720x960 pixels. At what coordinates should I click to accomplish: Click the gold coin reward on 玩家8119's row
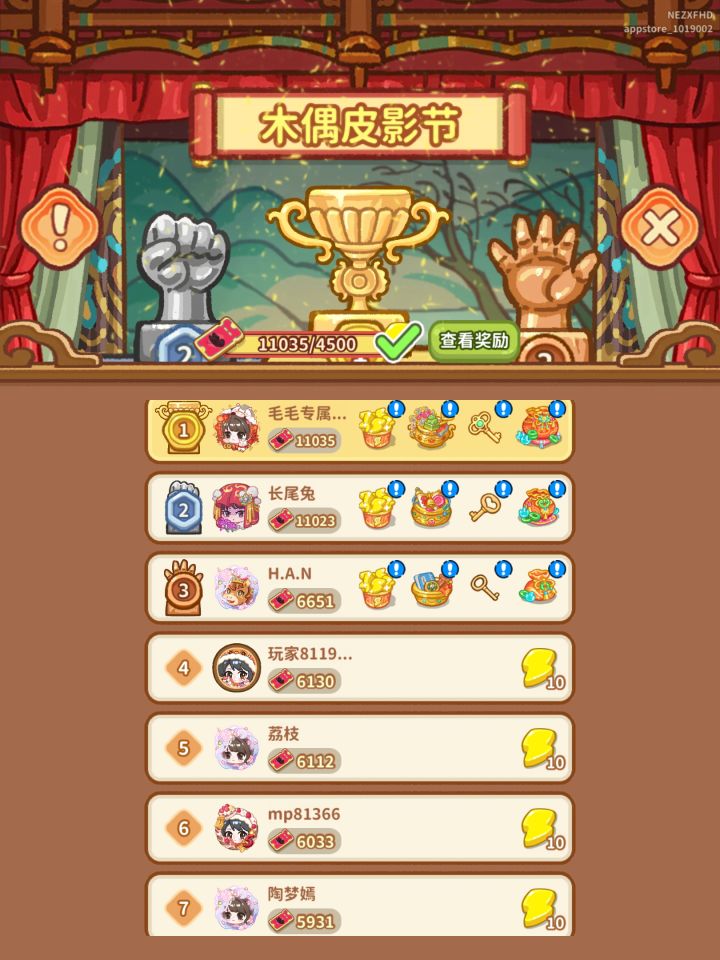(544, 668)
